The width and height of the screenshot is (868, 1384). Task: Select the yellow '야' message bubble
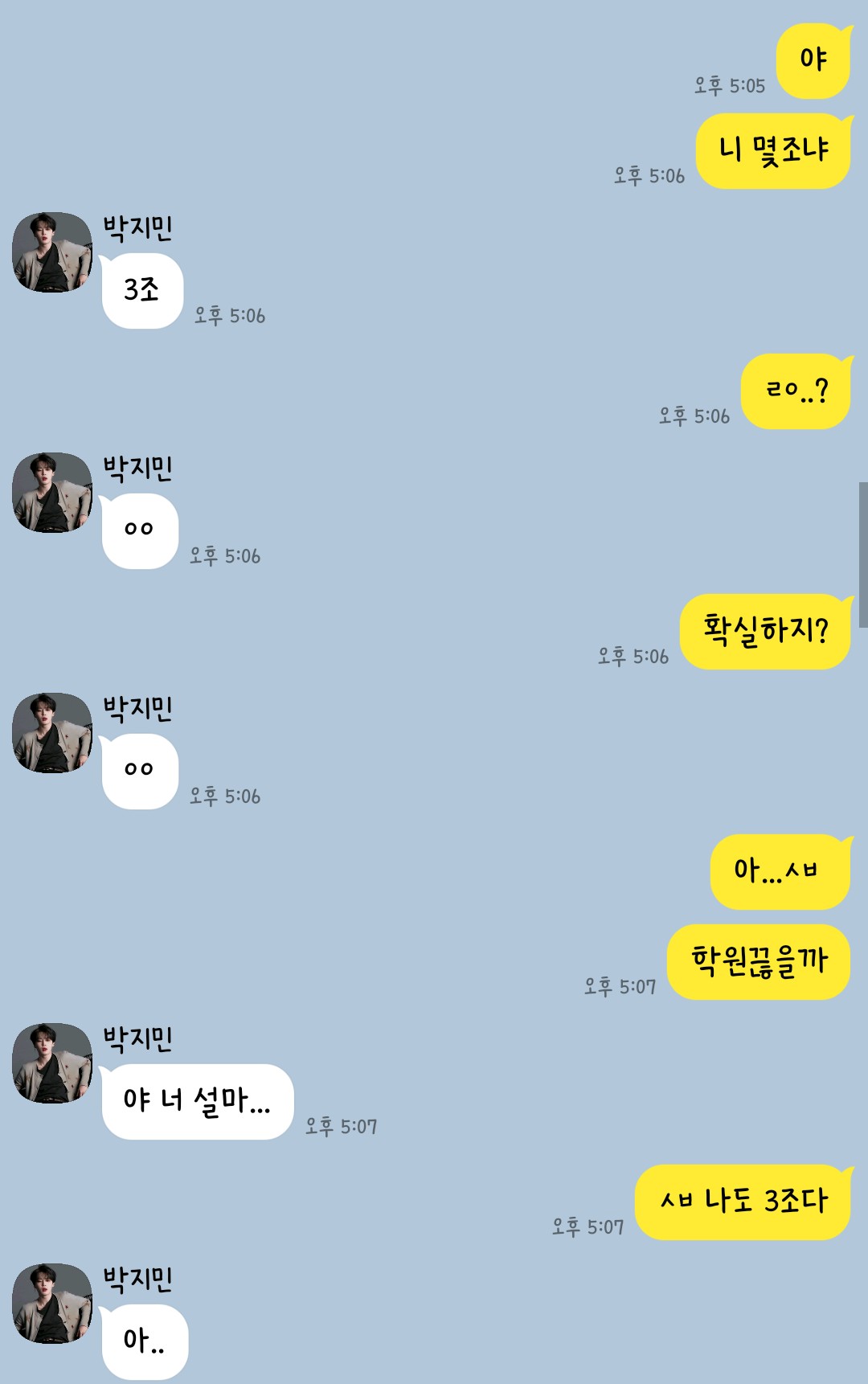(813, 59)
